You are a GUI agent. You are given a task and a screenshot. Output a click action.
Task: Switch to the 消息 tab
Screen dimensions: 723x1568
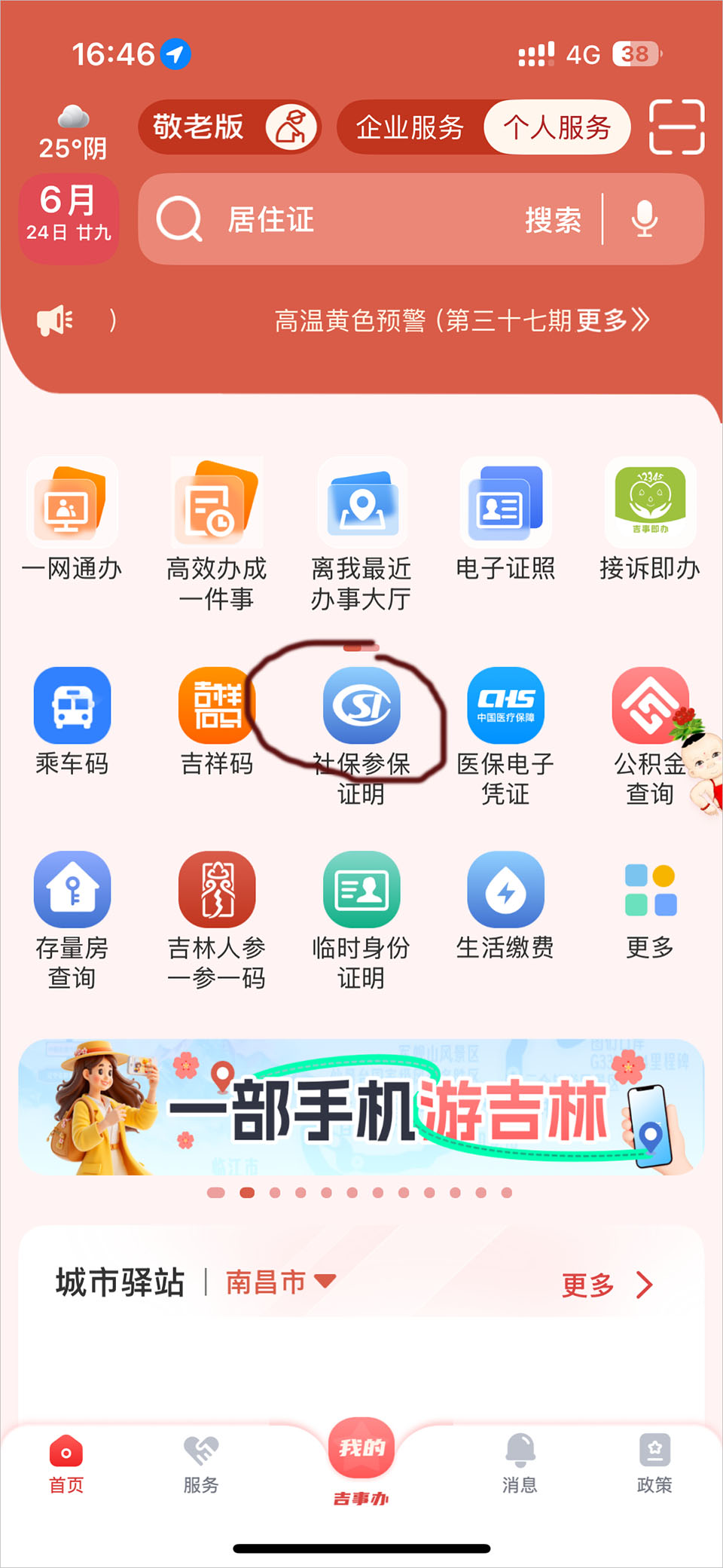pyautogui.click(x=520, y=1463)
